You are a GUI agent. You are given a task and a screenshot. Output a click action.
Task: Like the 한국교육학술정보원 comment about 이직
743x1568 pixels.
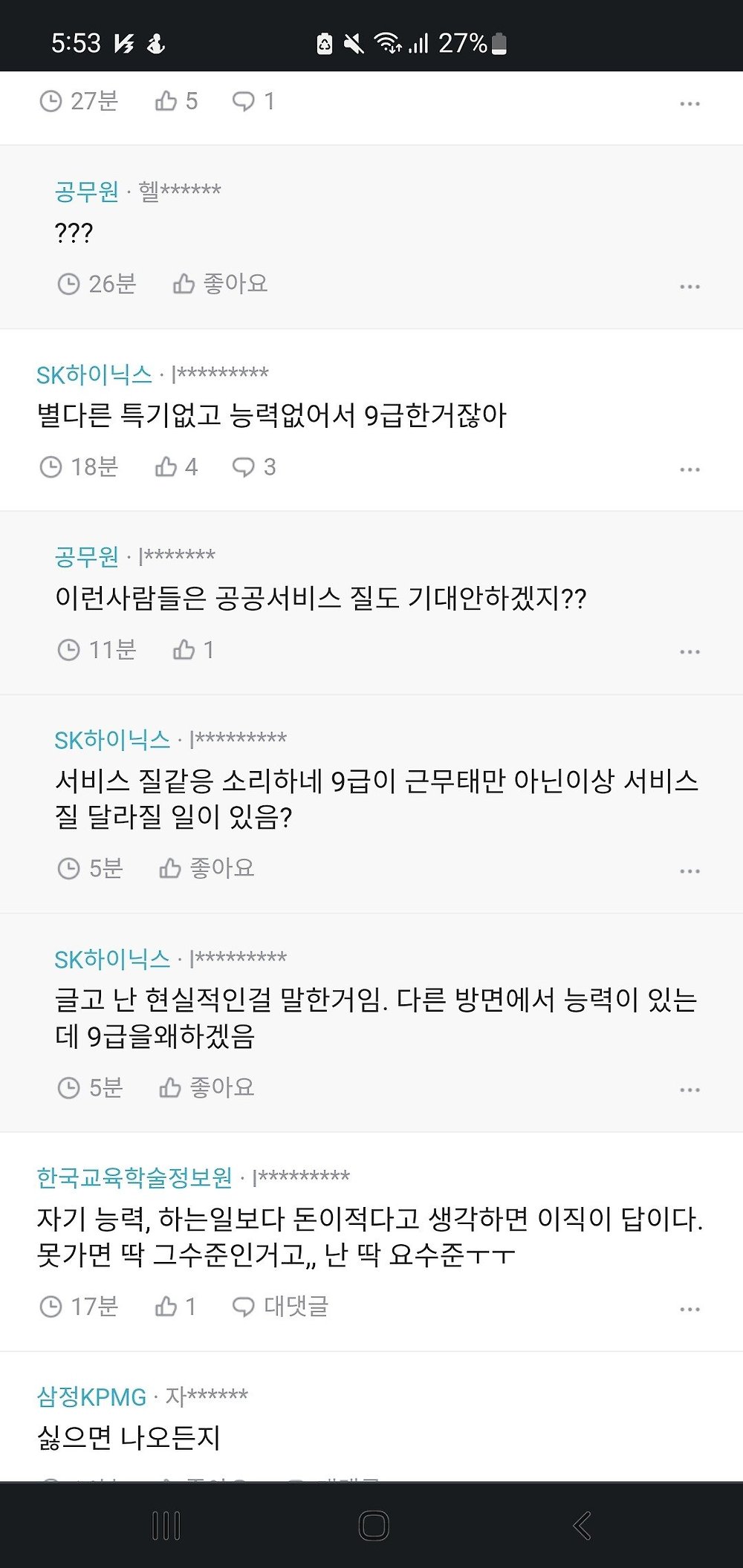(175, 1306)
